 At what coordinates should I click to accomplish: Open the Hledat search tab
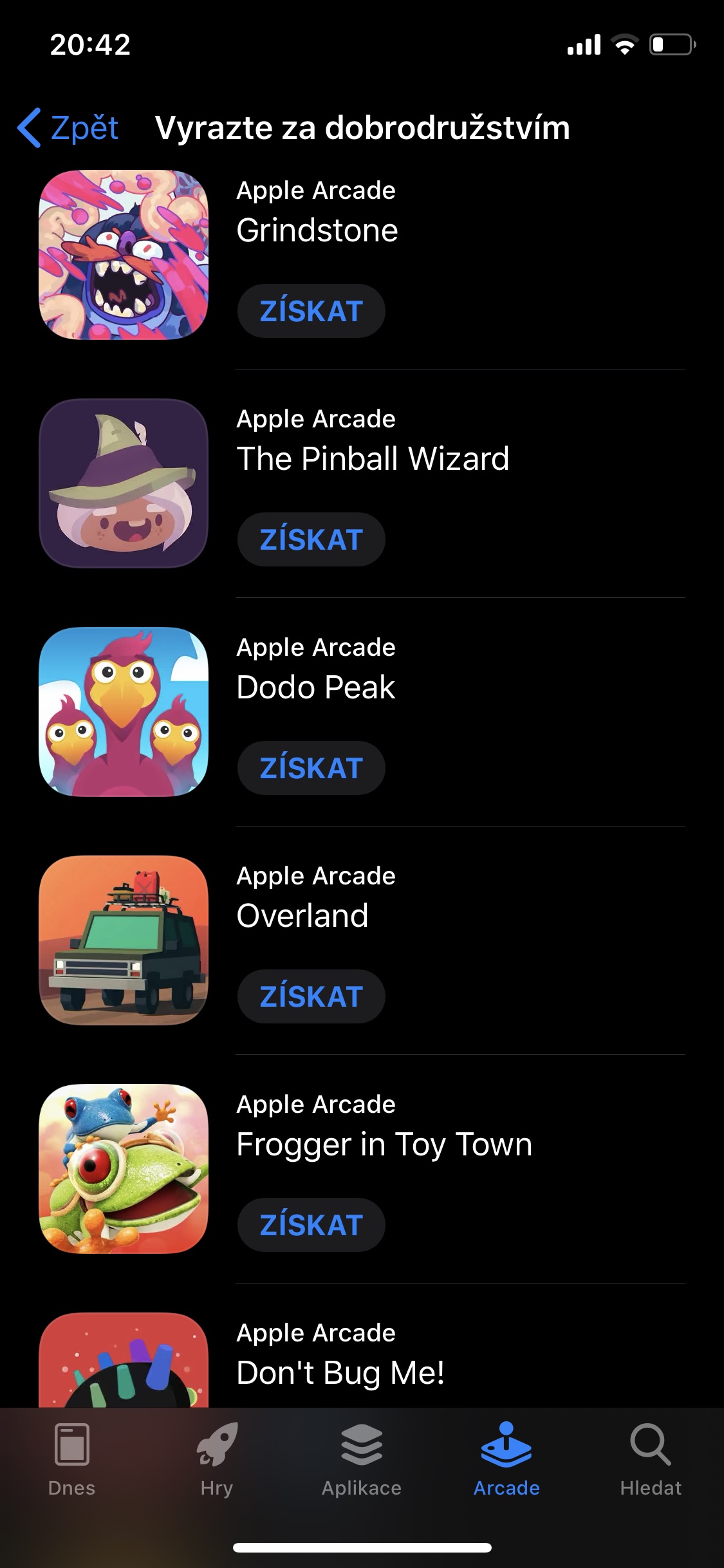point(651,1460)
